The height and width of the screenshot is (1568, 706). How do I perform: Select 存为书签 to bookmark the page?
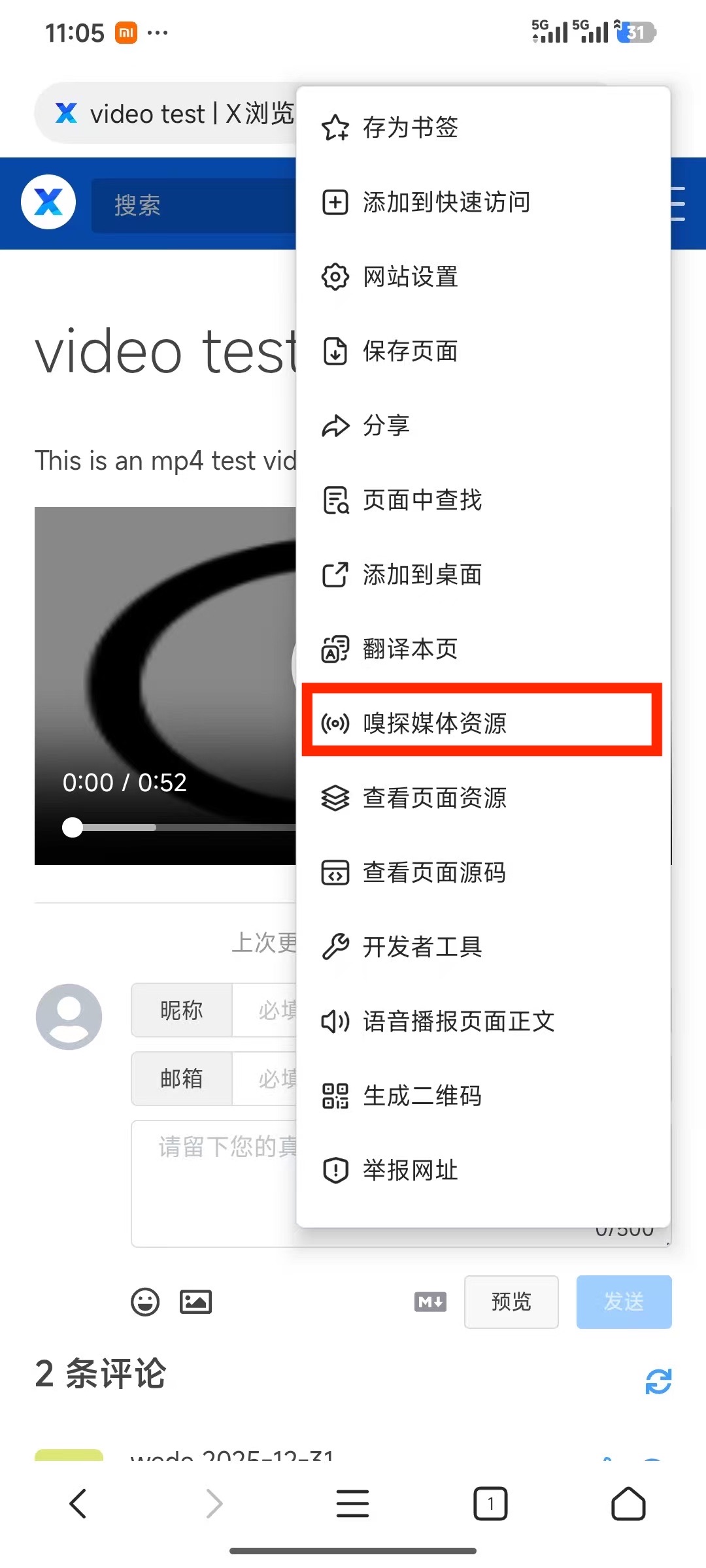411,127
